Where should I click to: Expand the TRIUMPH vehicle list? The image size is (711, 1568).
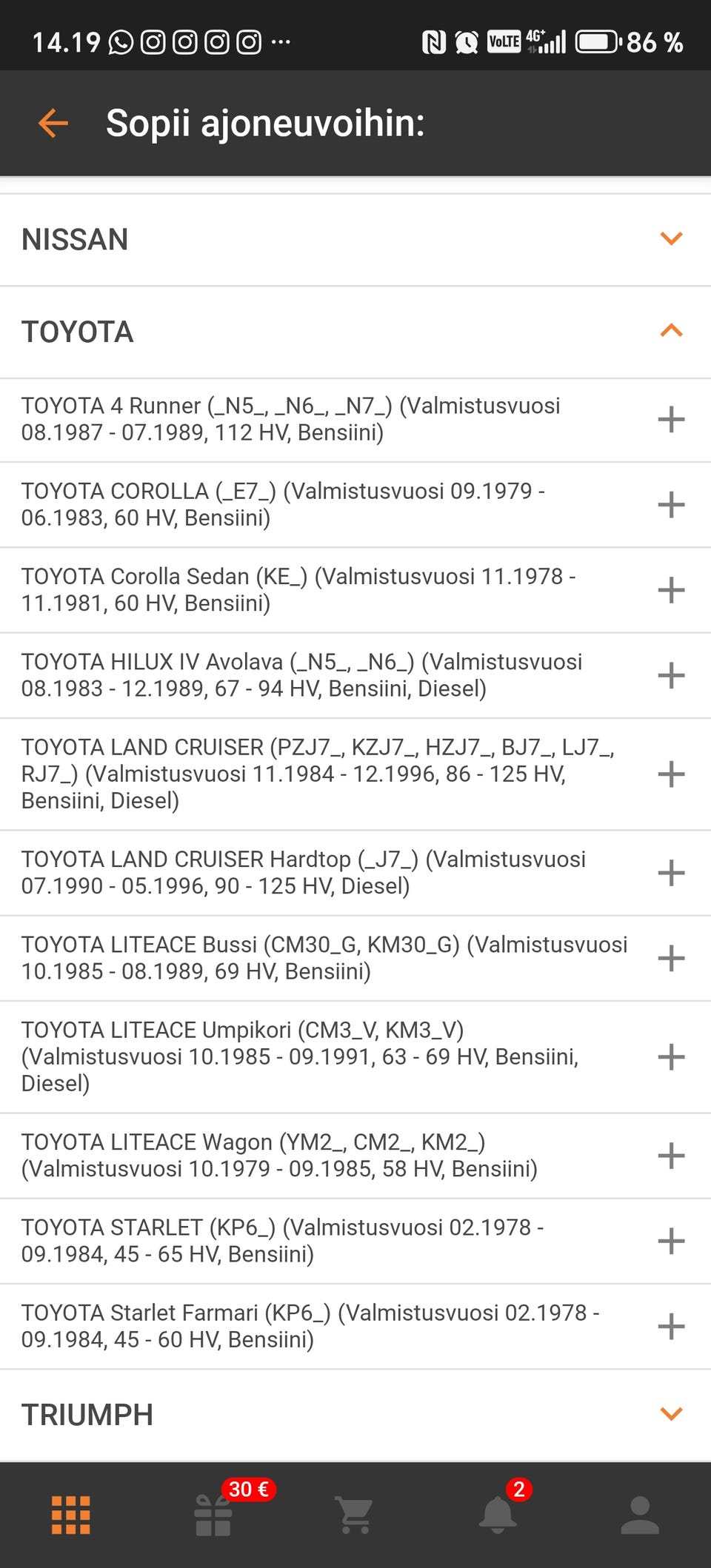670,1413
